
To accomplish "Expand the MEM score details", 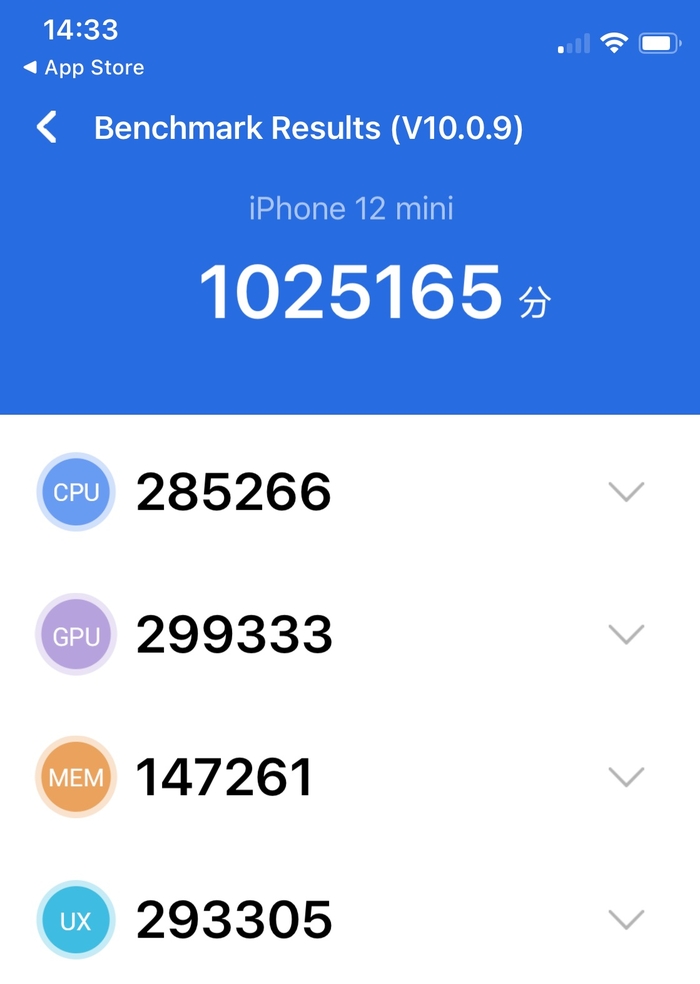I will tap(626, 776).
